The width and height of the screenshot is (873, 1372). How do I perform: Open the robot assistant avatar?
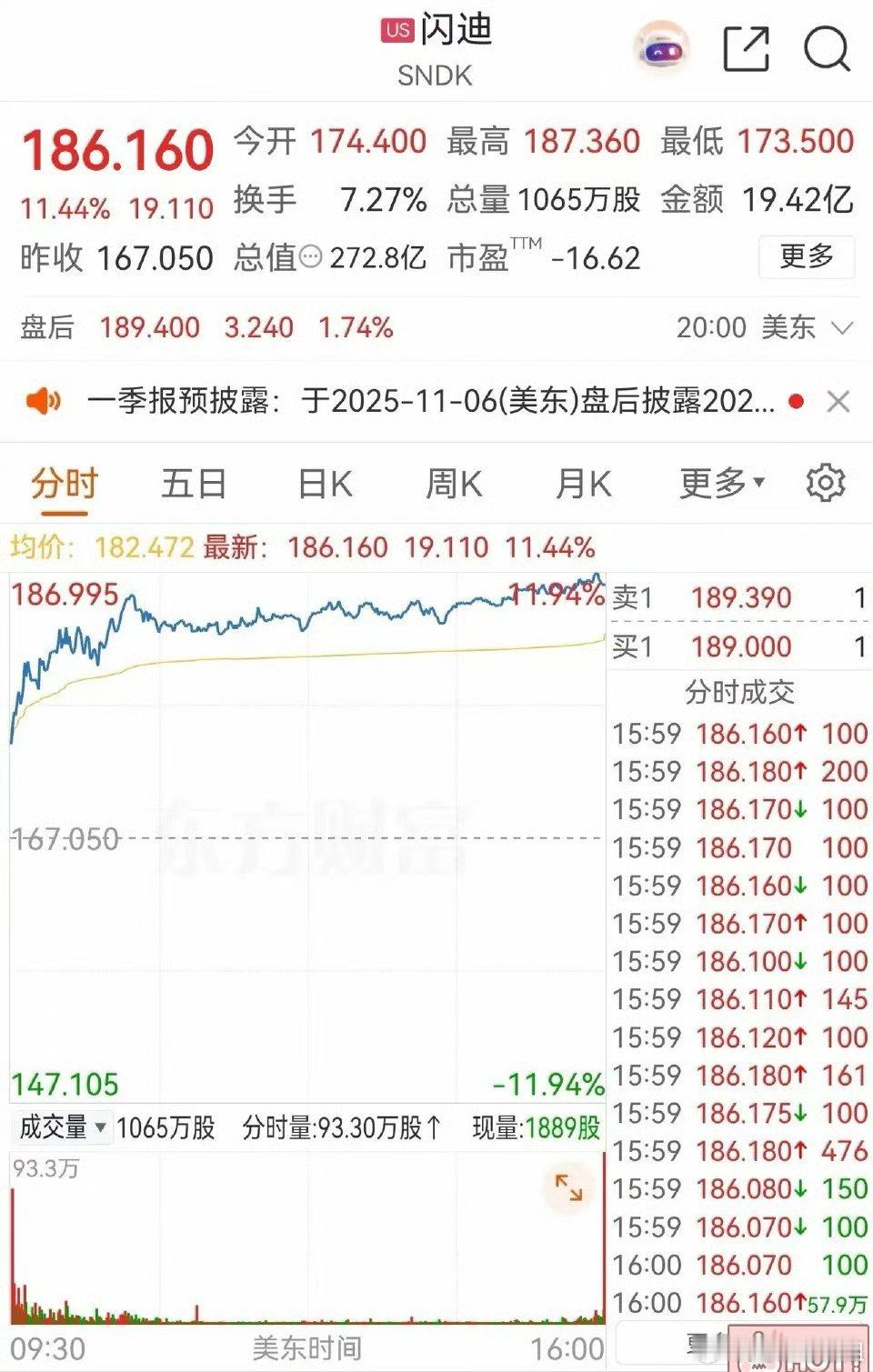tap(661, 49)
